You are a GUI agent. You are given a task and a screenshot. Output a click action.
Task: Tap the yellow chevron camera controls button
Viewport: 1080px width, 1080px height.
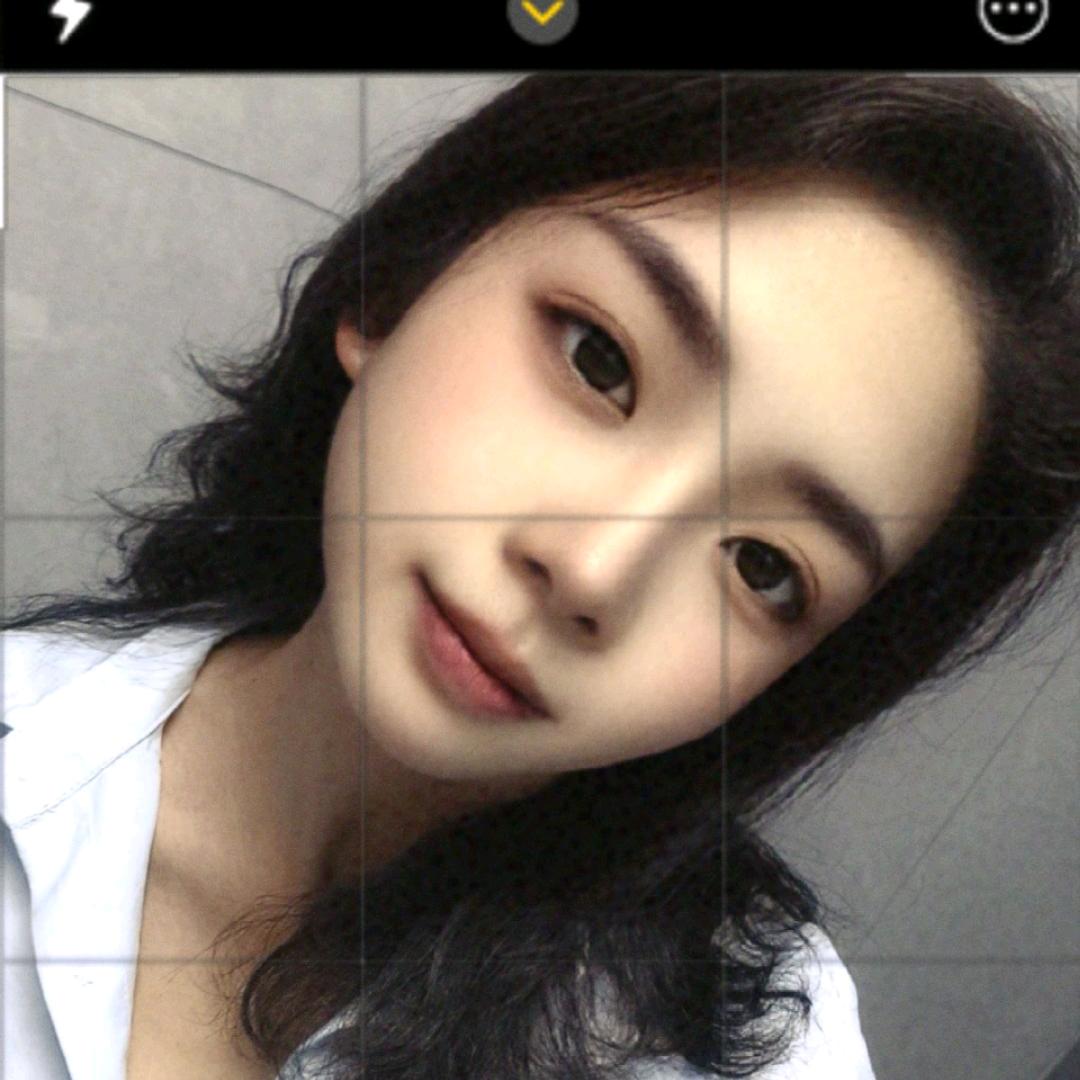coord(541,14)
